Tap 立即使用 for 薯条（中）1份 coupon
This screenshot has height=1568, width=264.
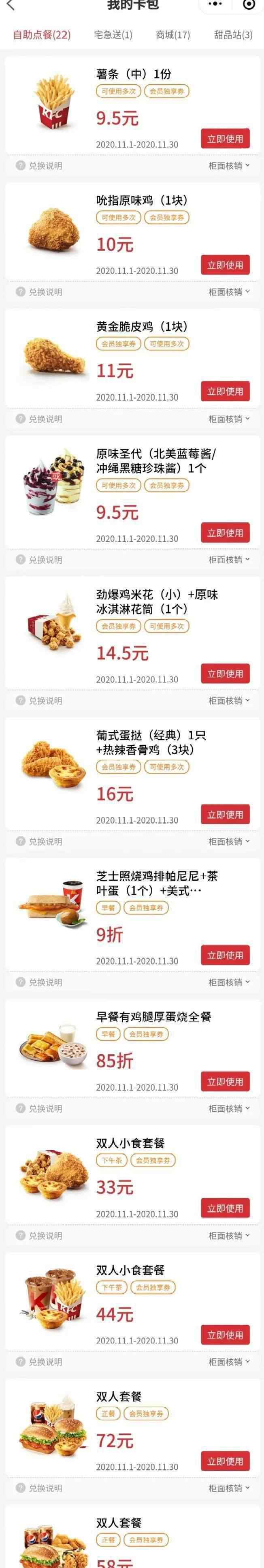pos(225,139)
